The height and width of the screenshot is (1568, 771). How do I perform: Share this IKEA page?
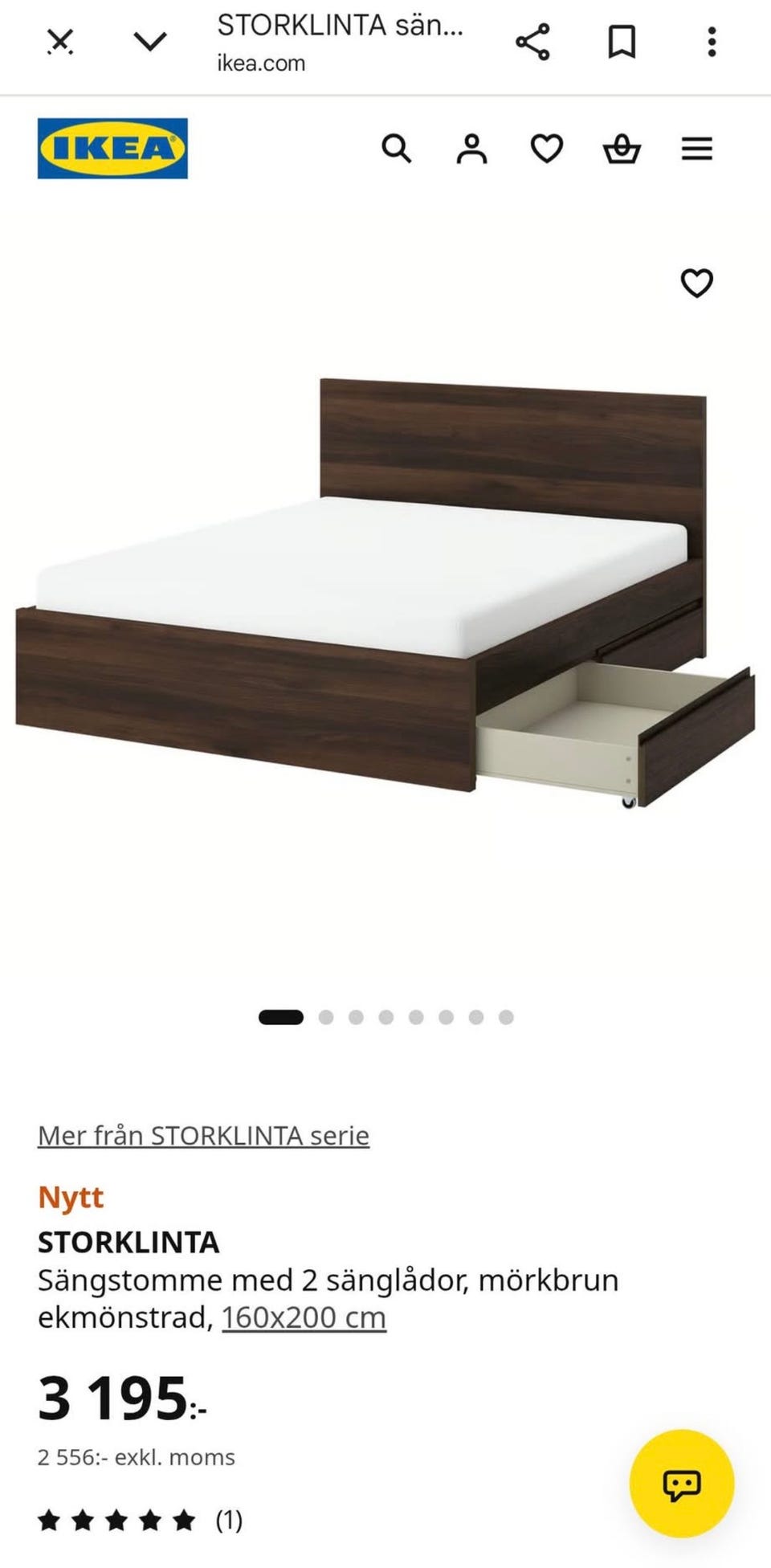click(532, 42)
